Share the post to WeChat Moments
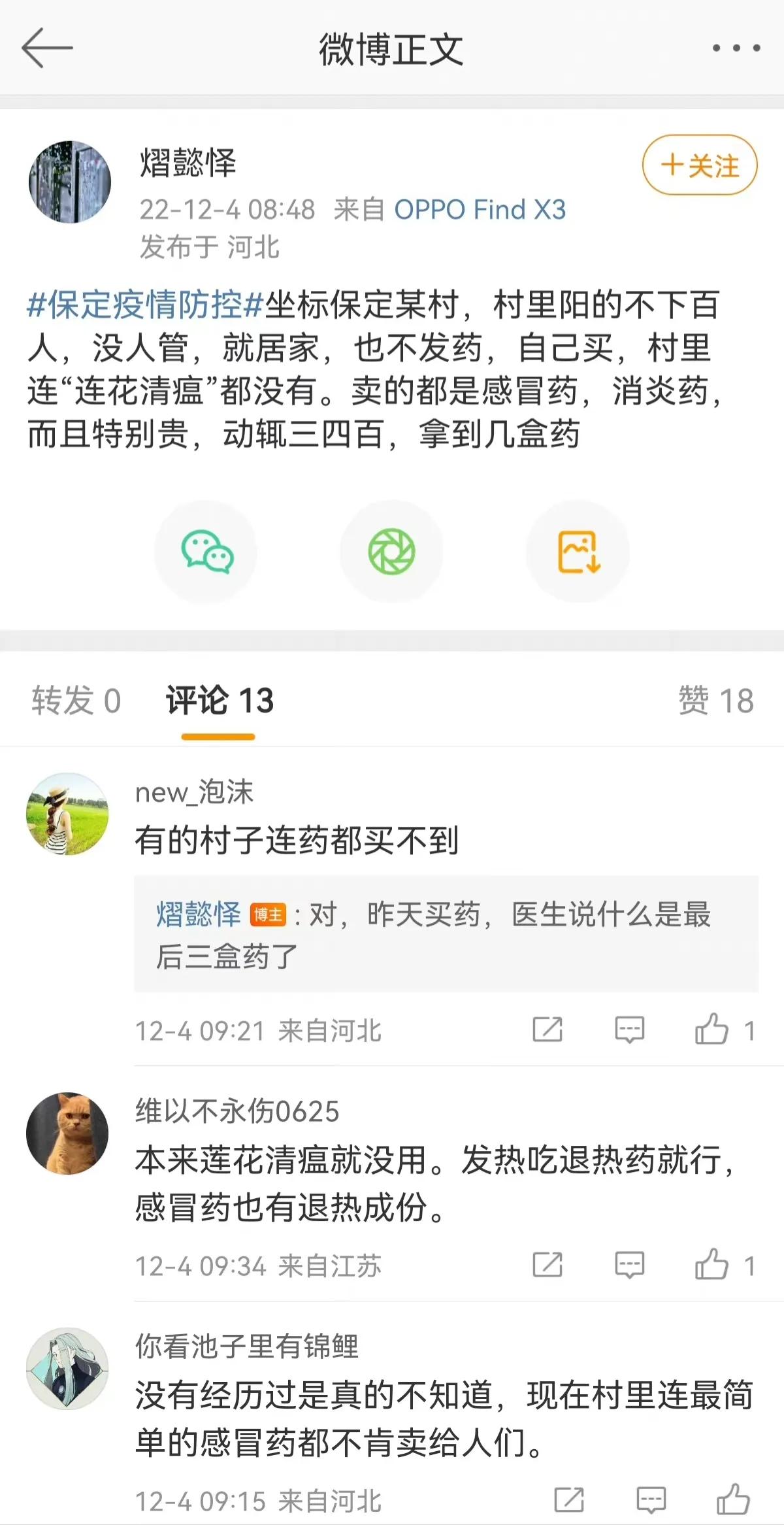This screenshot has width=784, height=1525. click(391, 552)
